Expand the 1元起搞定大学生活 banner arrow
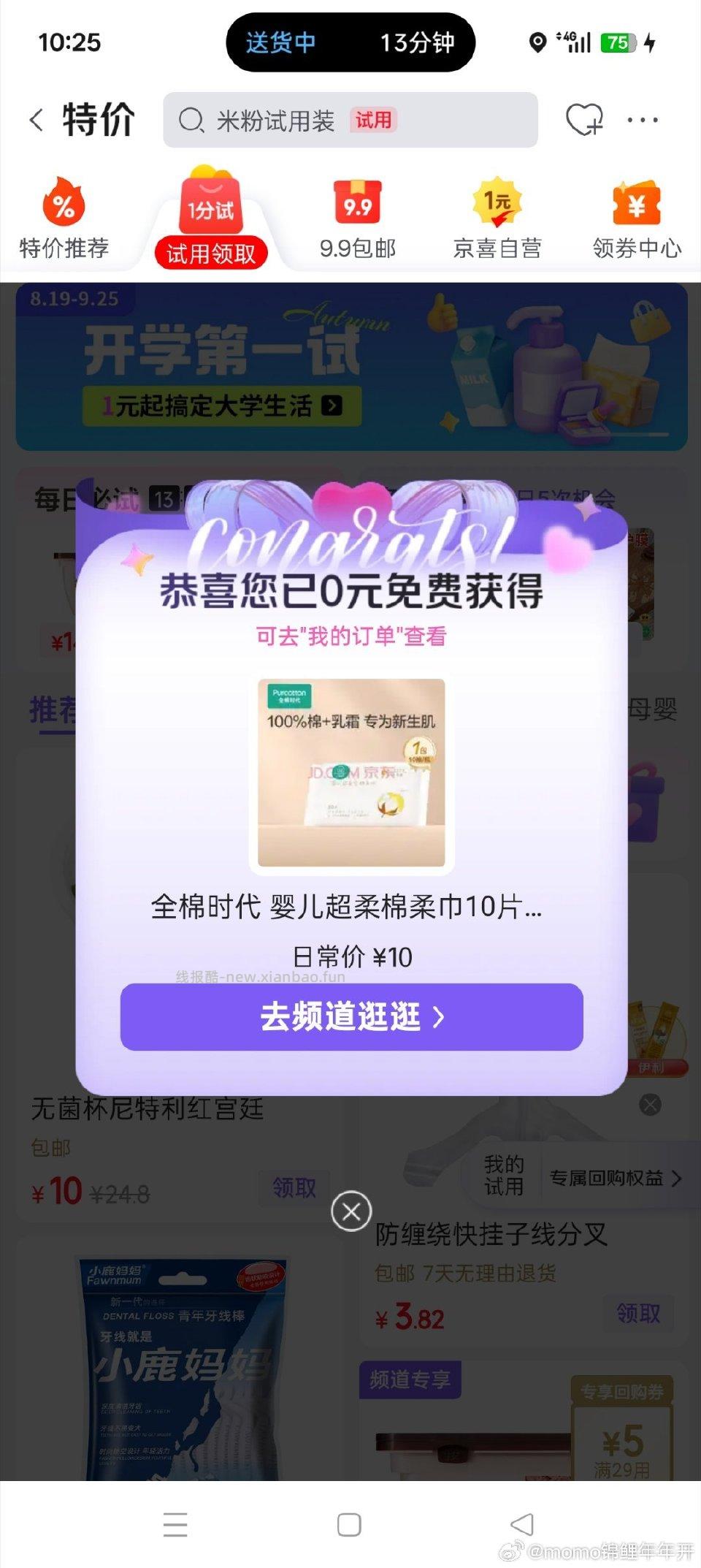The width and height of the screenshot is (701, 1568). [334, 408]
